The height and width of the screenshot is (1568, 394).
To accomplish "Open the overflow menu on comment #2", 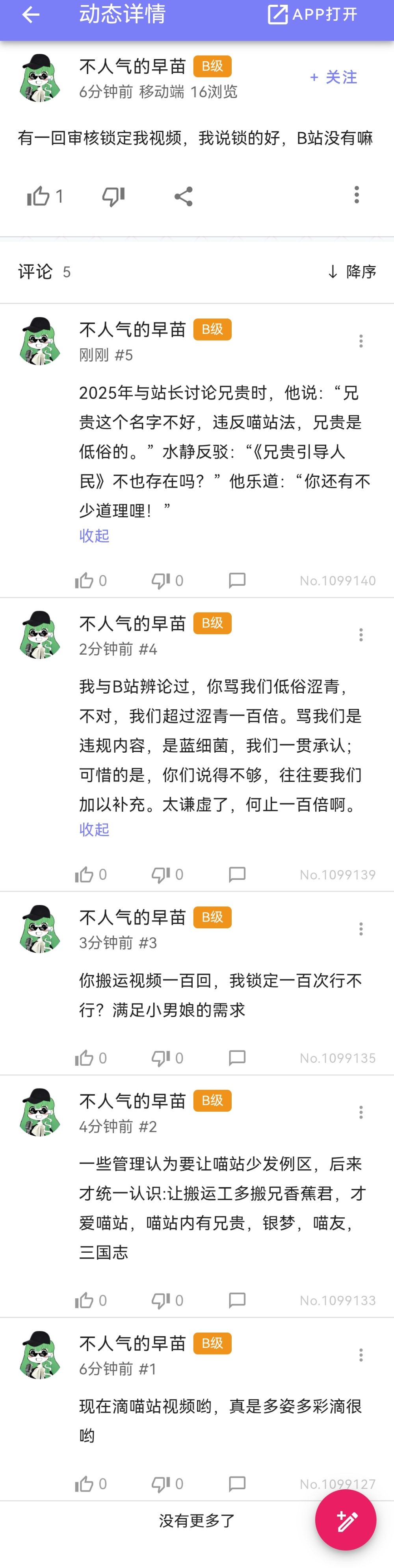I will click(361, 1112).
